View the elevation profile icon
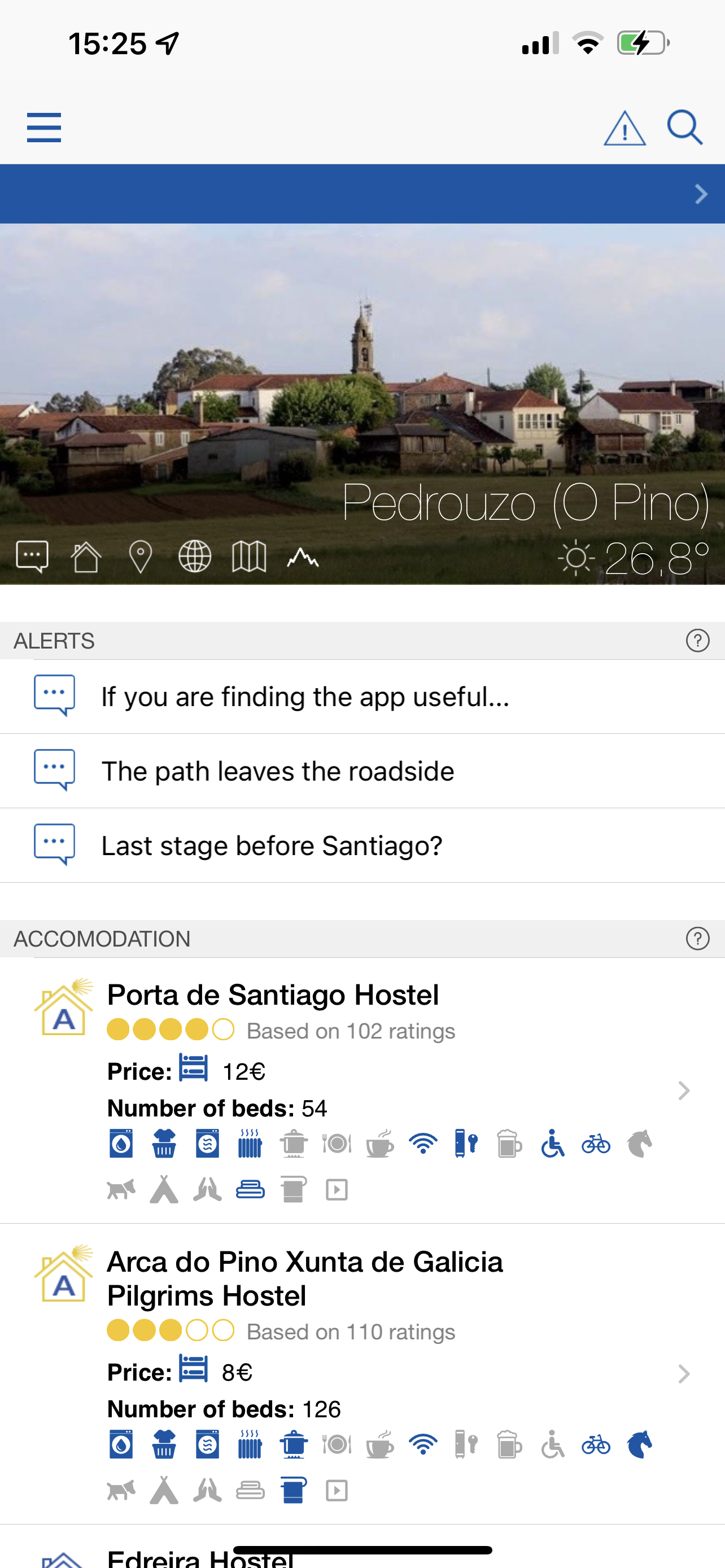The height and width of the screenshot is (1568, 725). (x=303, y=557)
